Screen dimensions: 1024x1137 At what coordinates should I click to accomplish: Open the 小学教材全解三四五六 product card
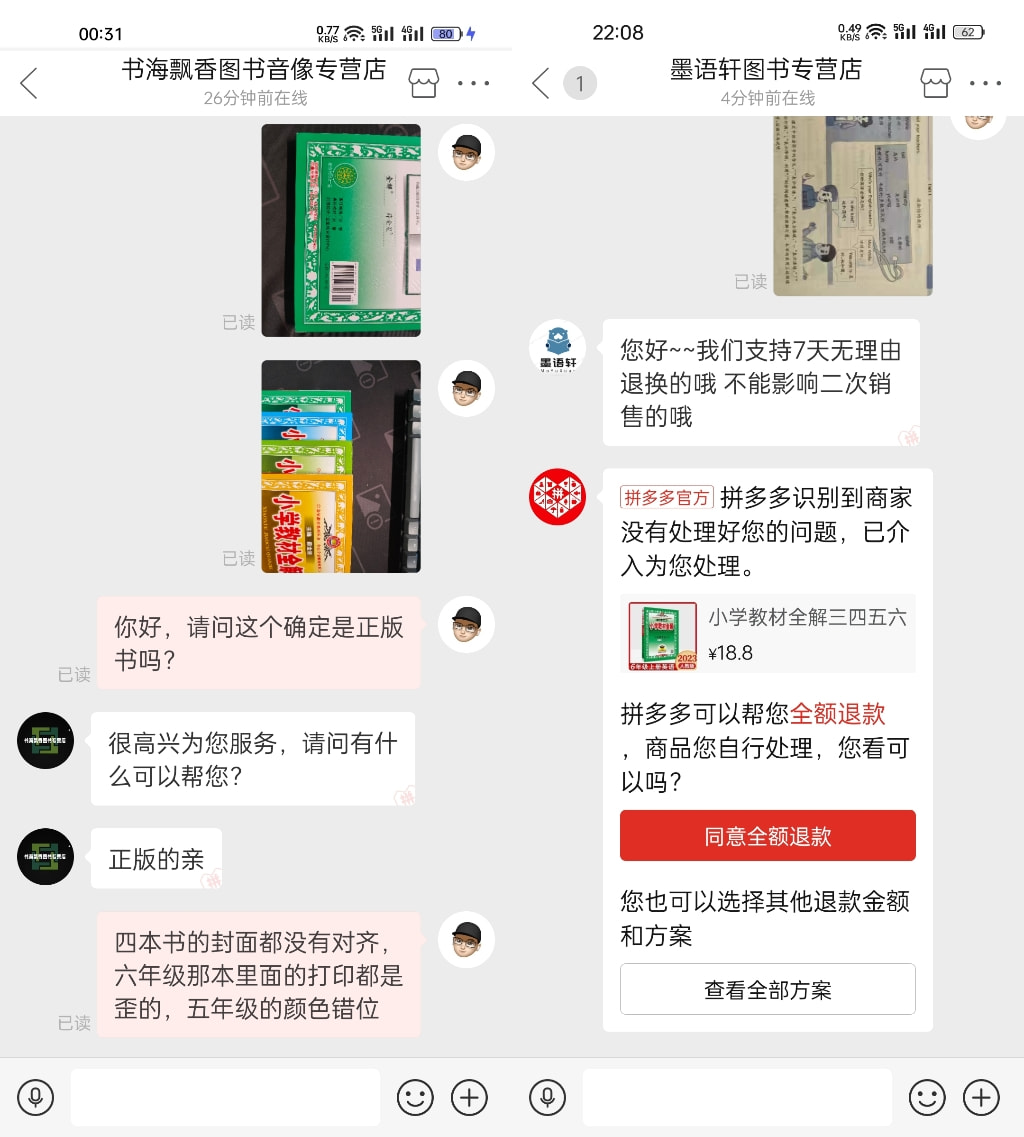768,634
